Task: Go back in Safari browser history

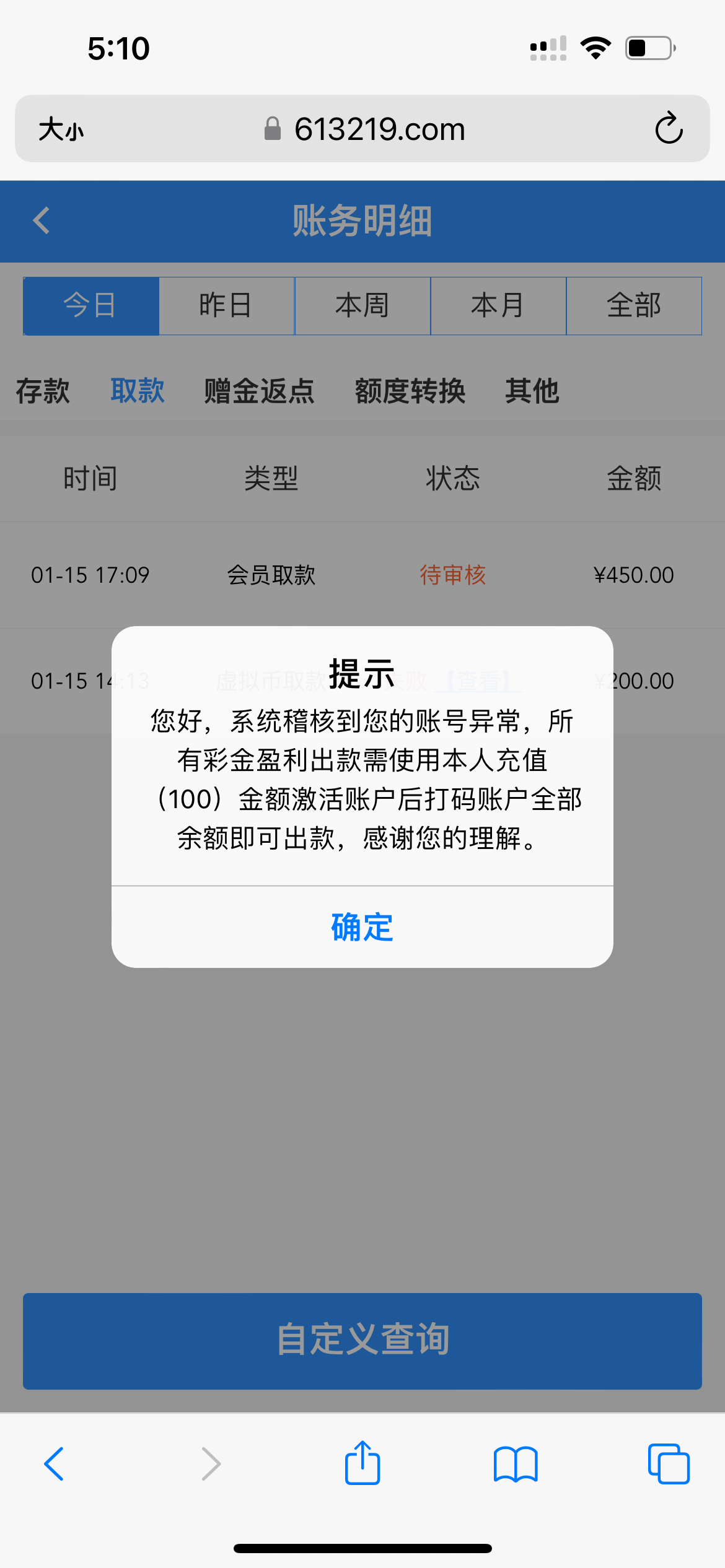Action: click(x=55, y=1464)
